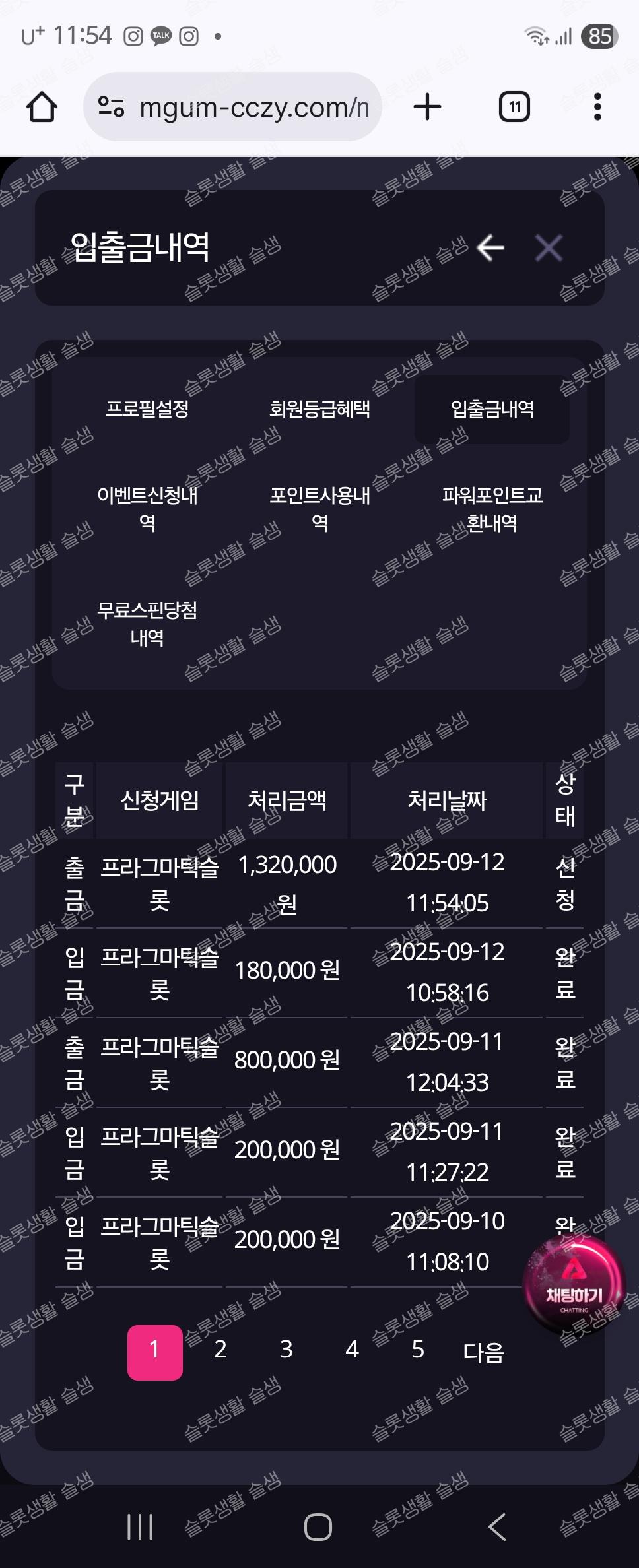639x1568 pixels.
Task: Tap 다음 to see next pages
Action: point(483,1352)
